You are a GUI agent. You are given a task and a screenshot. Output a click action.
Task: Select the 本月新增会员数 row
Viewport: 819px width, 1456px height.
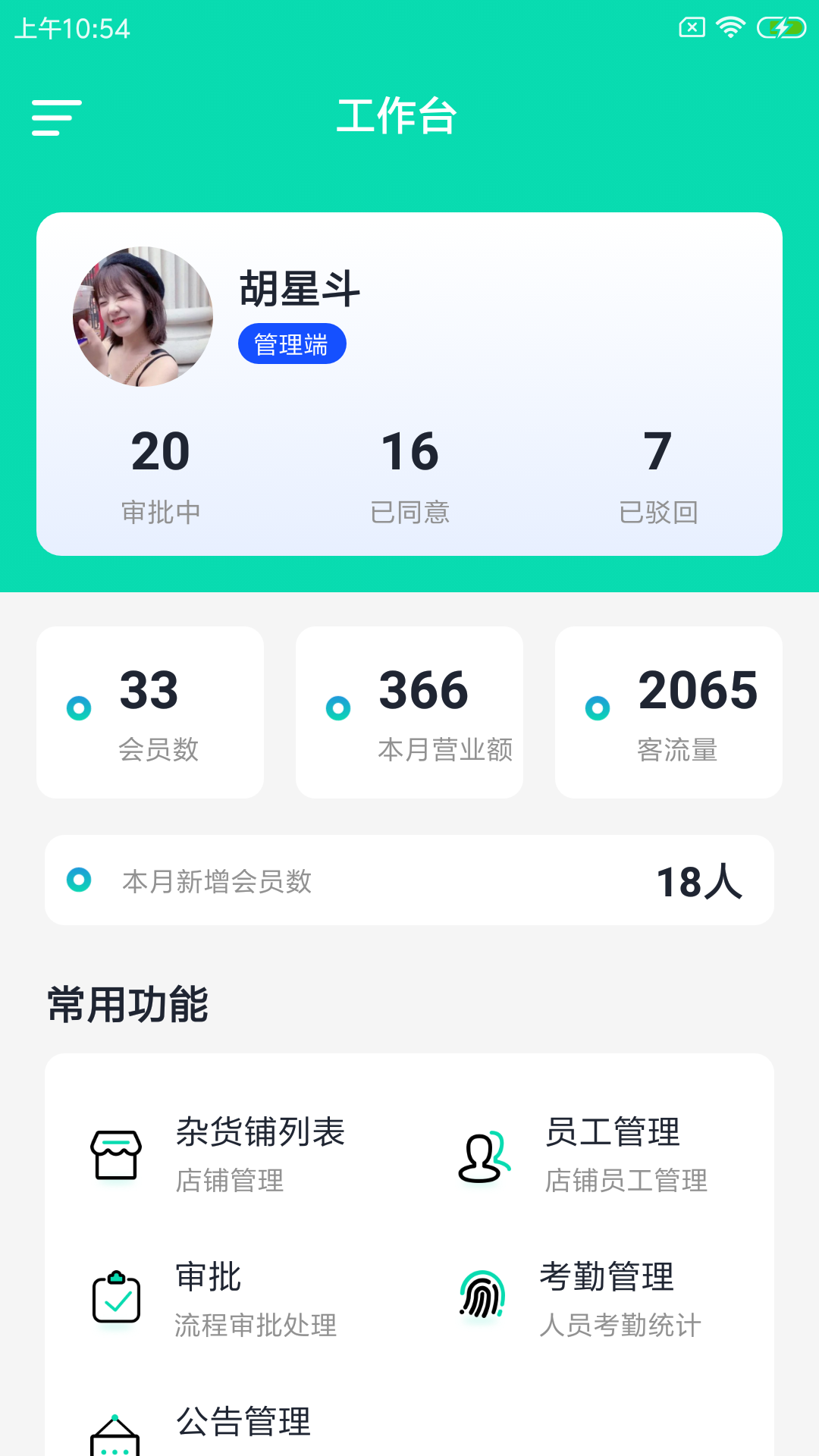[x=409, y=880]
